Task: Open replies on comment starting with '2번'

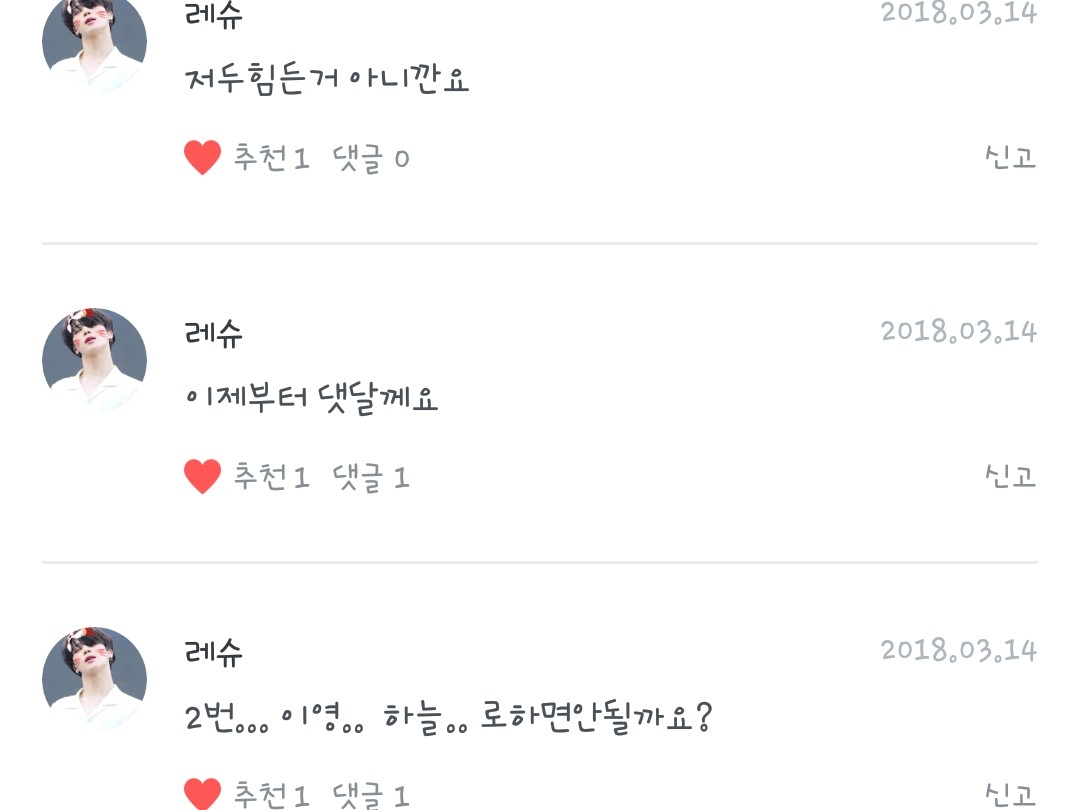Action: pyautogui.click(x=371, y=796)
